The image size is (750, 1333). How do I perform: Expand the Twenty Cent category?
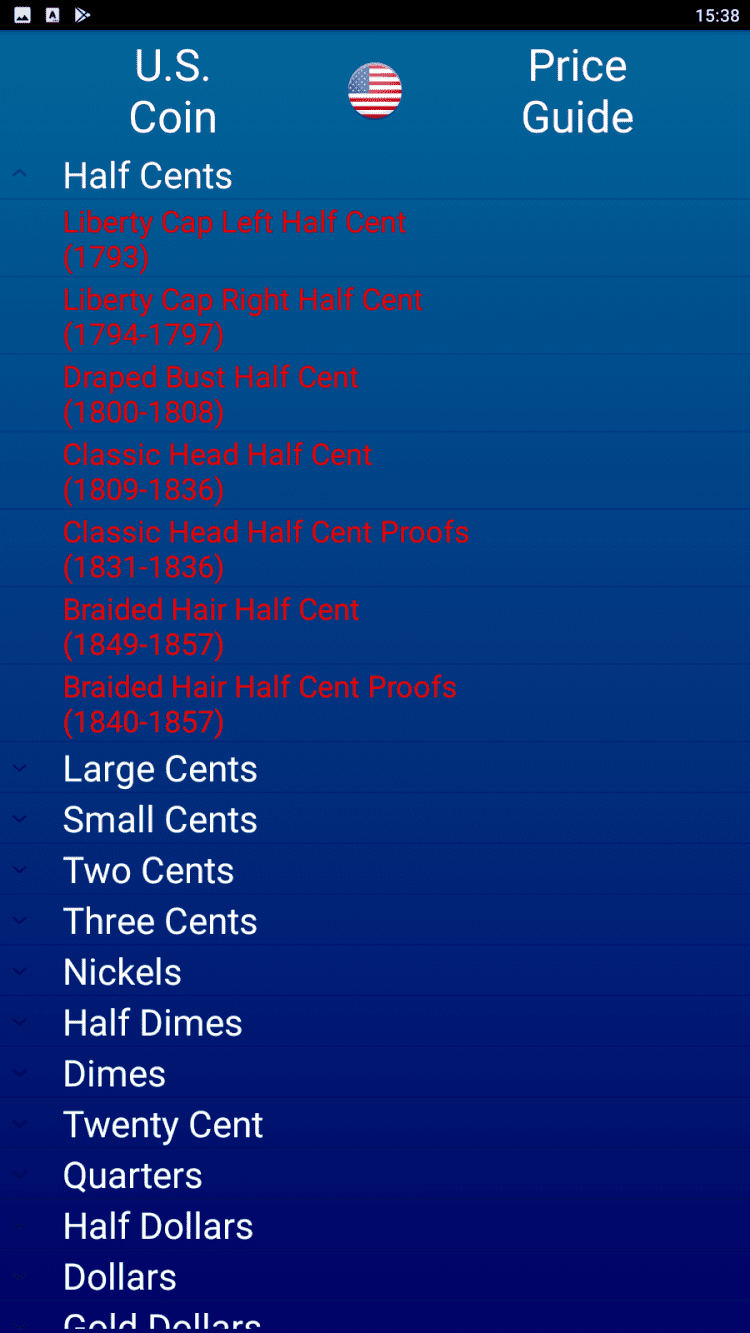pos(162,1125)
